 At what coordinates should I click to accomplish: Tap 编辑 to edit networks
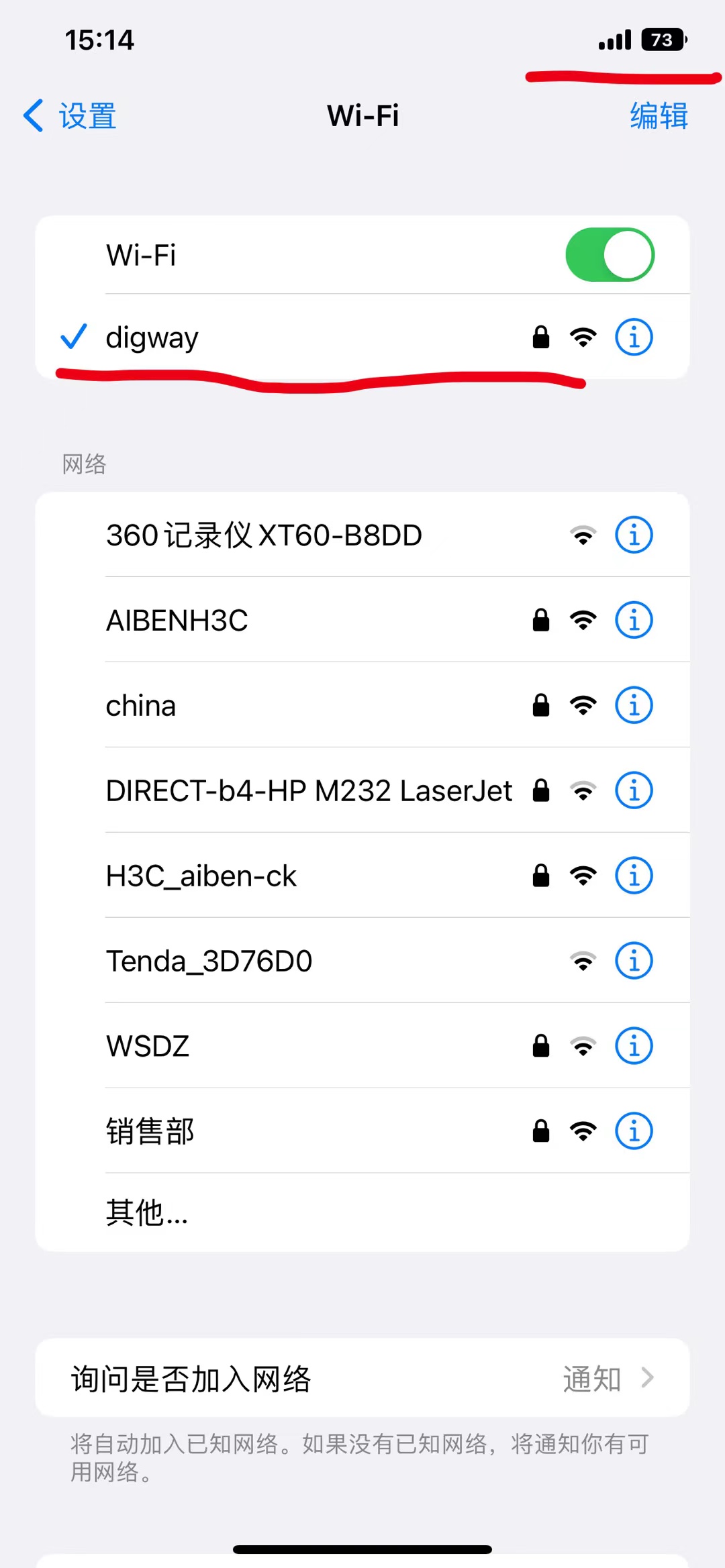(659, 116)
